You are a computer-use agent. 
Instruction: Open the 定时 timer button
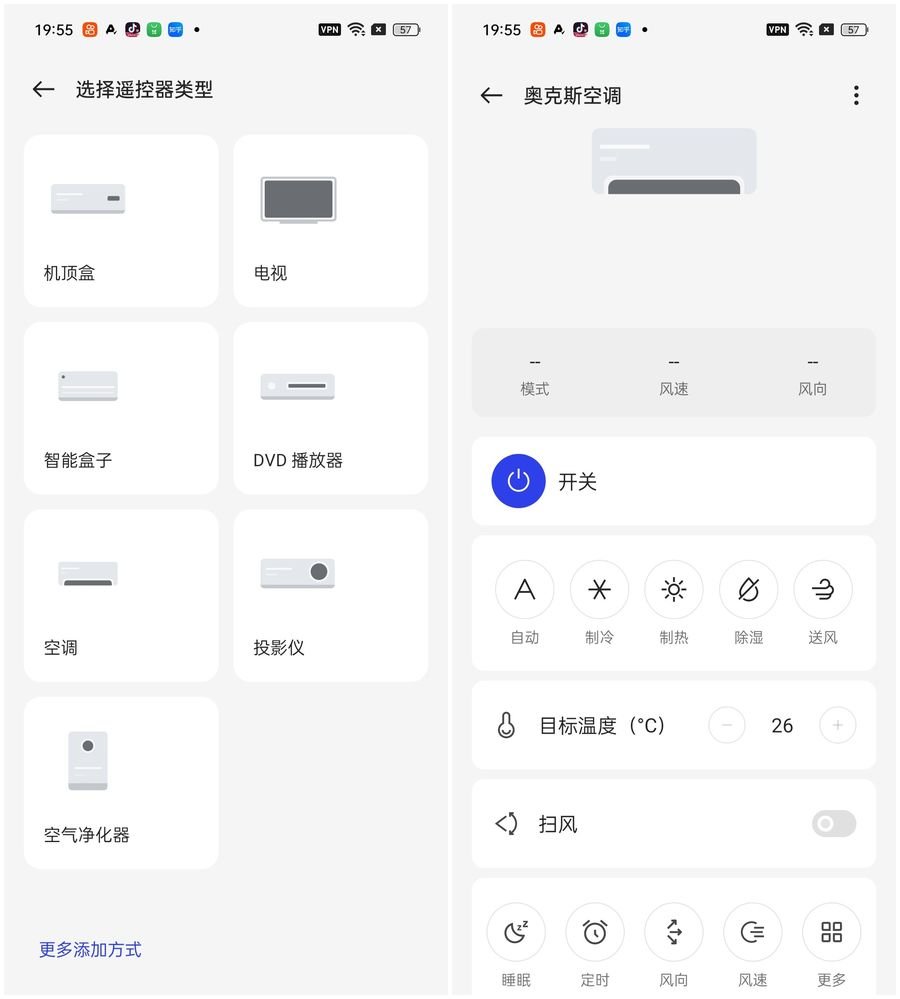(595, 933)
